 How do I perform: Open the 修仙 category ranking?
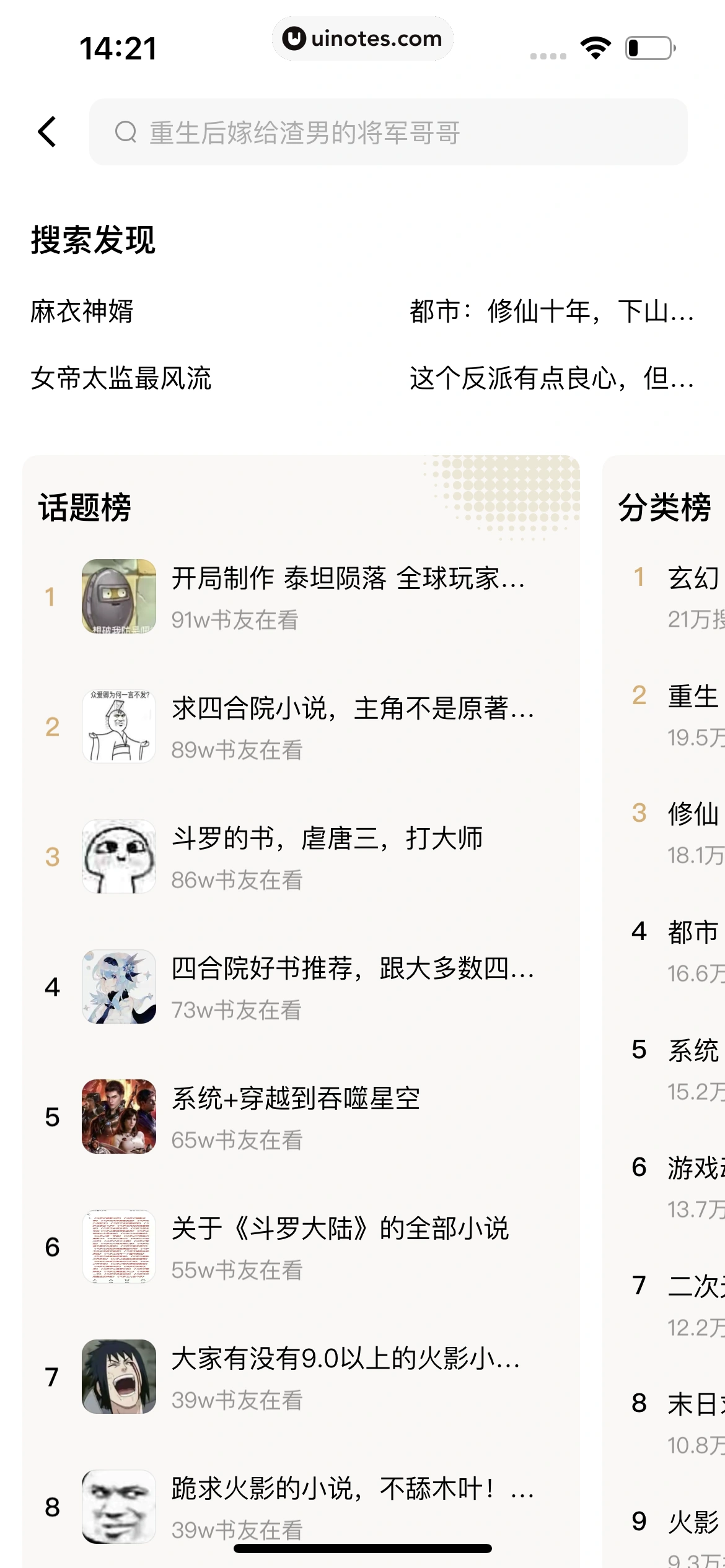[x=692, y=814]
